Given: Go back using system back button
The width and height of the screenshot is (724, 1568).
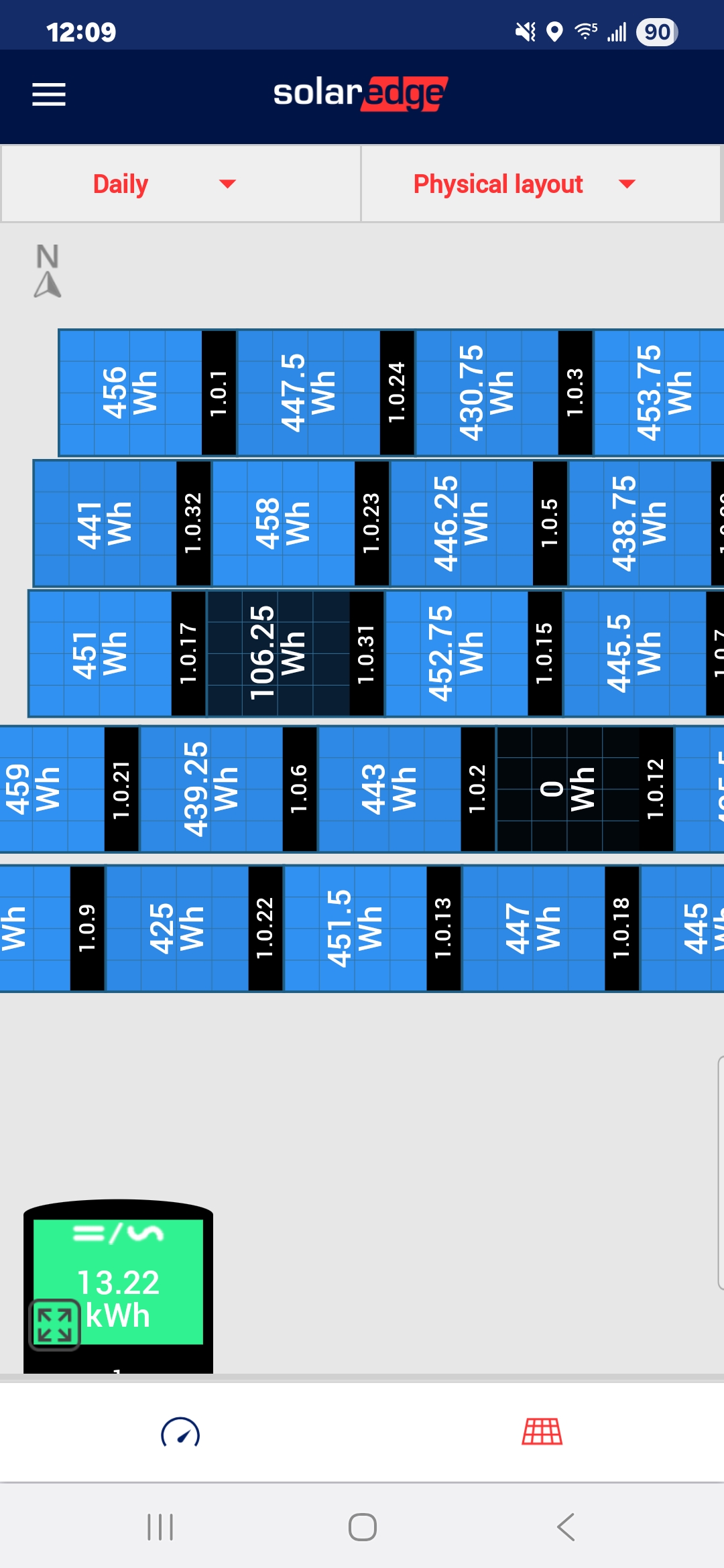Looking at the screenshot, I should point(565,1527).
